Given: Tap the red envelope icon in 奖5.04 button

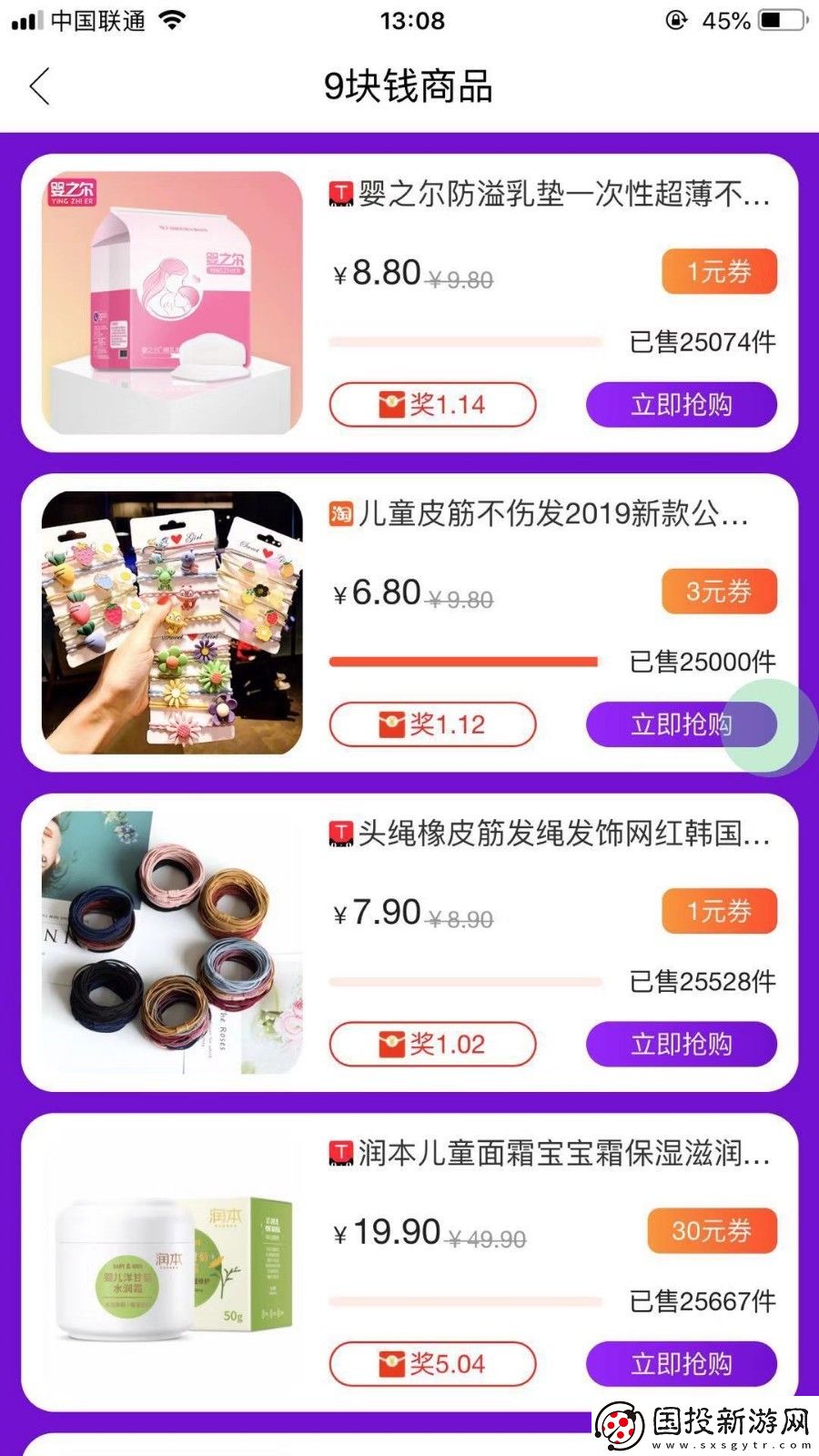Looking at the screenshot, I should click(x=391, y=1365).
